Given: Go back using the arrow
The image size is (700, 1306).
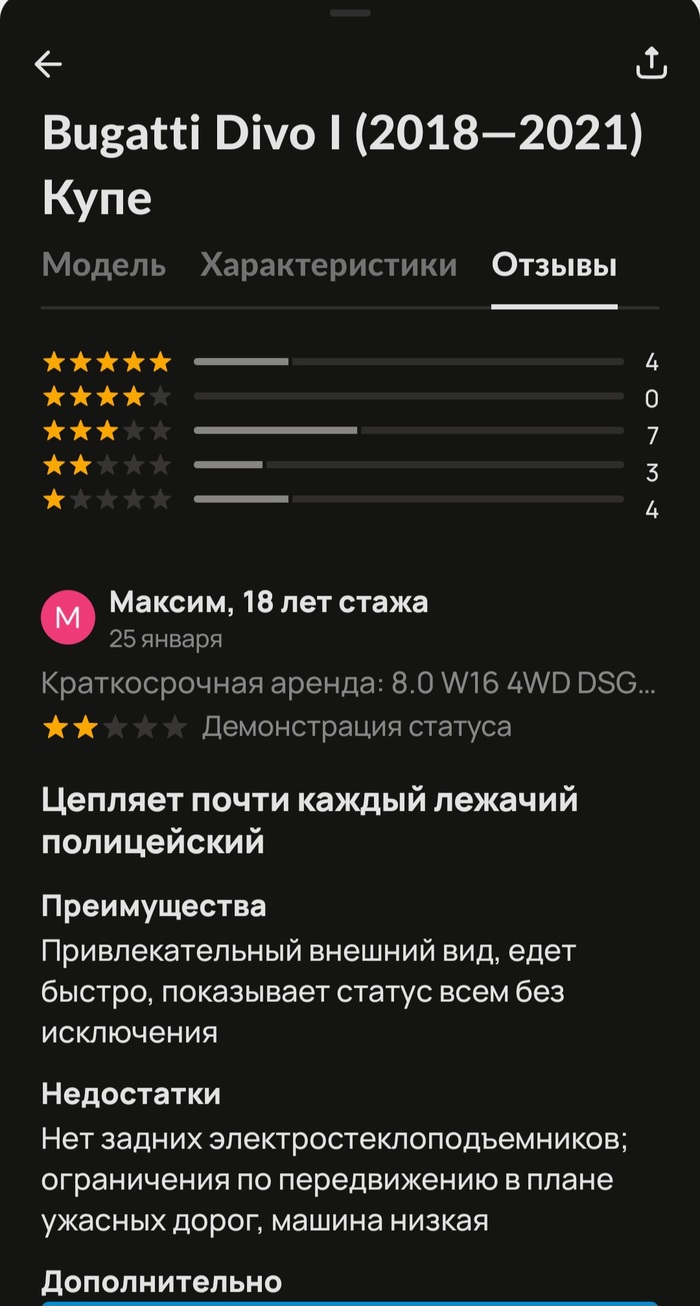Looking at the screenshot, I should coord(48,65).
